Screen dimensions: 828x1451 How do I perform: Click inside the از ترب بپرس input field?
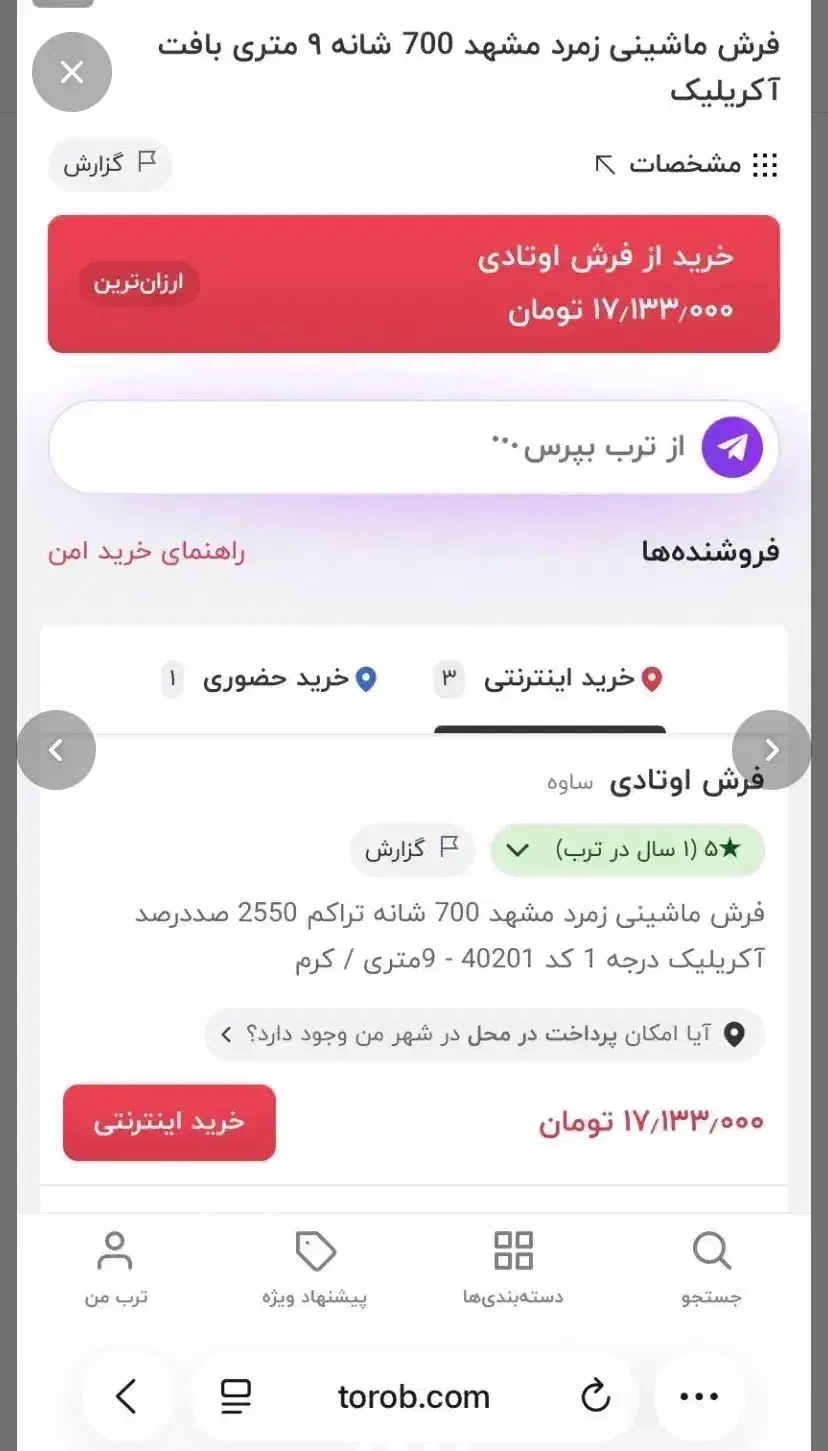tap(400, 447)
